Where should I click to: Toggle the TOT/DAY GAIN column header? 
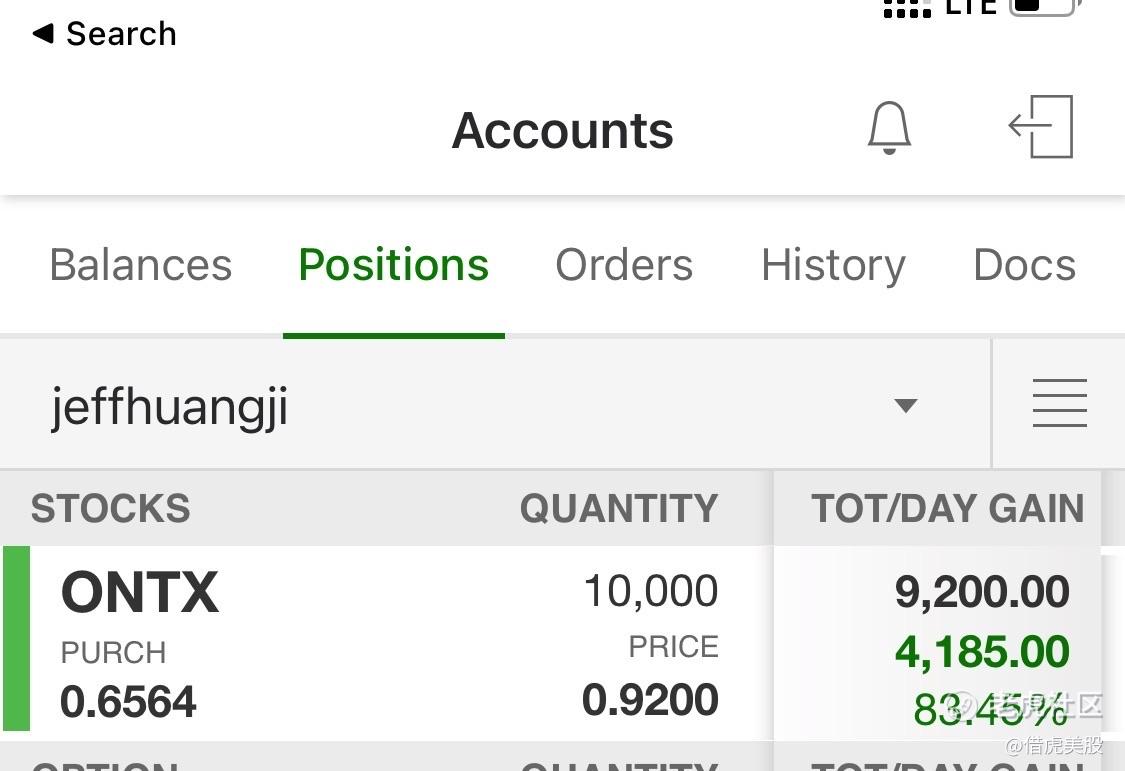click(947, 509)
